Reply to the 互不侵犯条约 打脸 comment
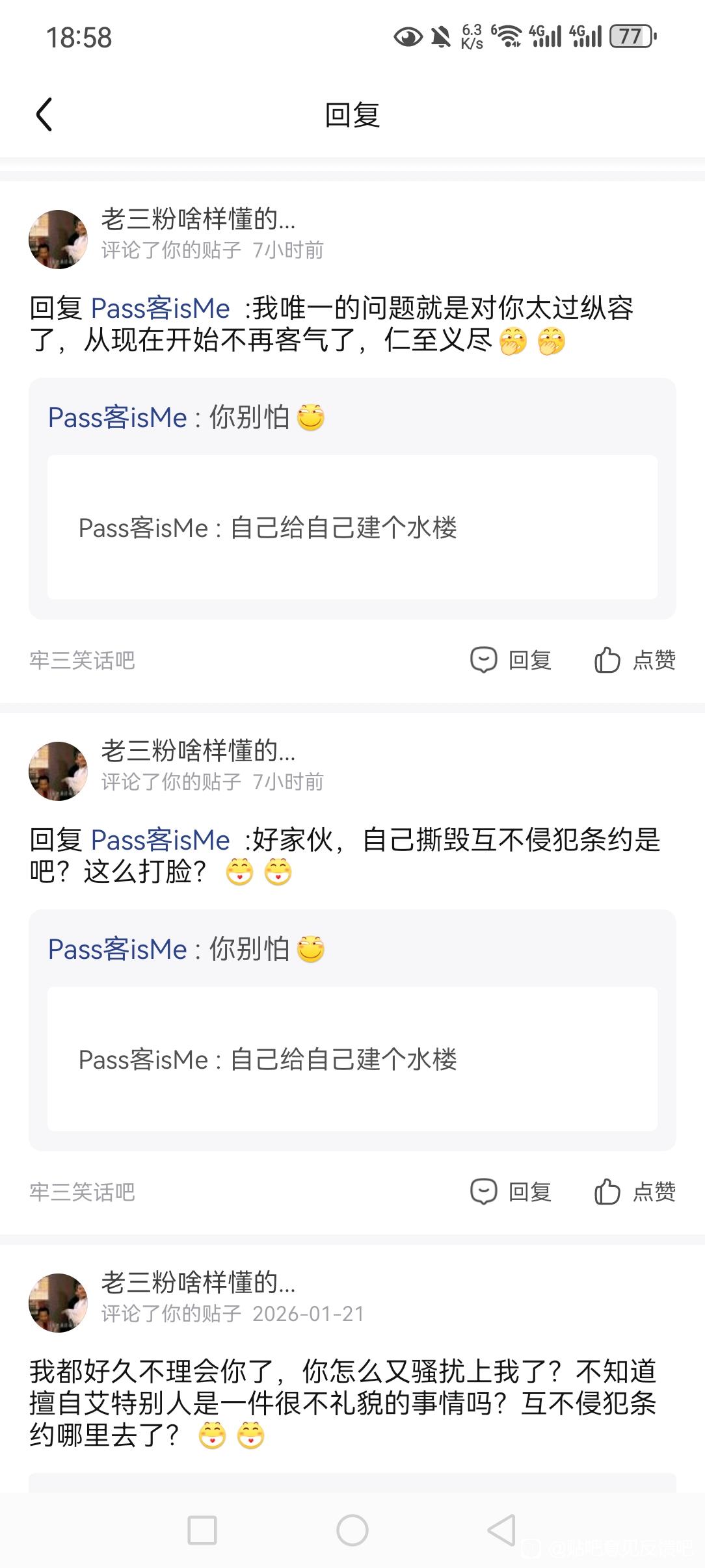705x1568 pixels. (x=511, y=1192)
